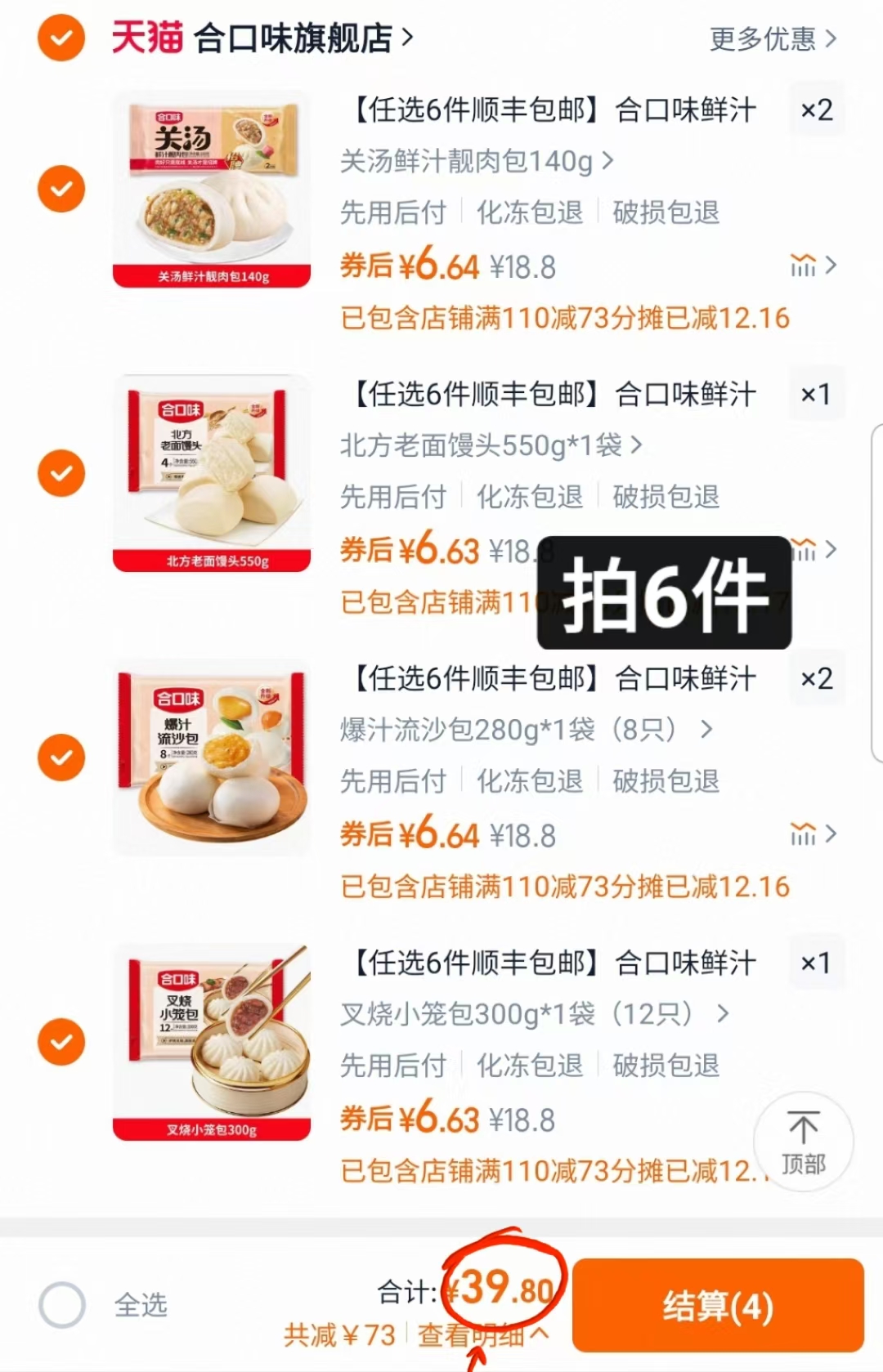This screenshot has width=883, height=1372.
Task: Click the 关汤鲜汁靓肉包 product image
Action: coord(212,188)
